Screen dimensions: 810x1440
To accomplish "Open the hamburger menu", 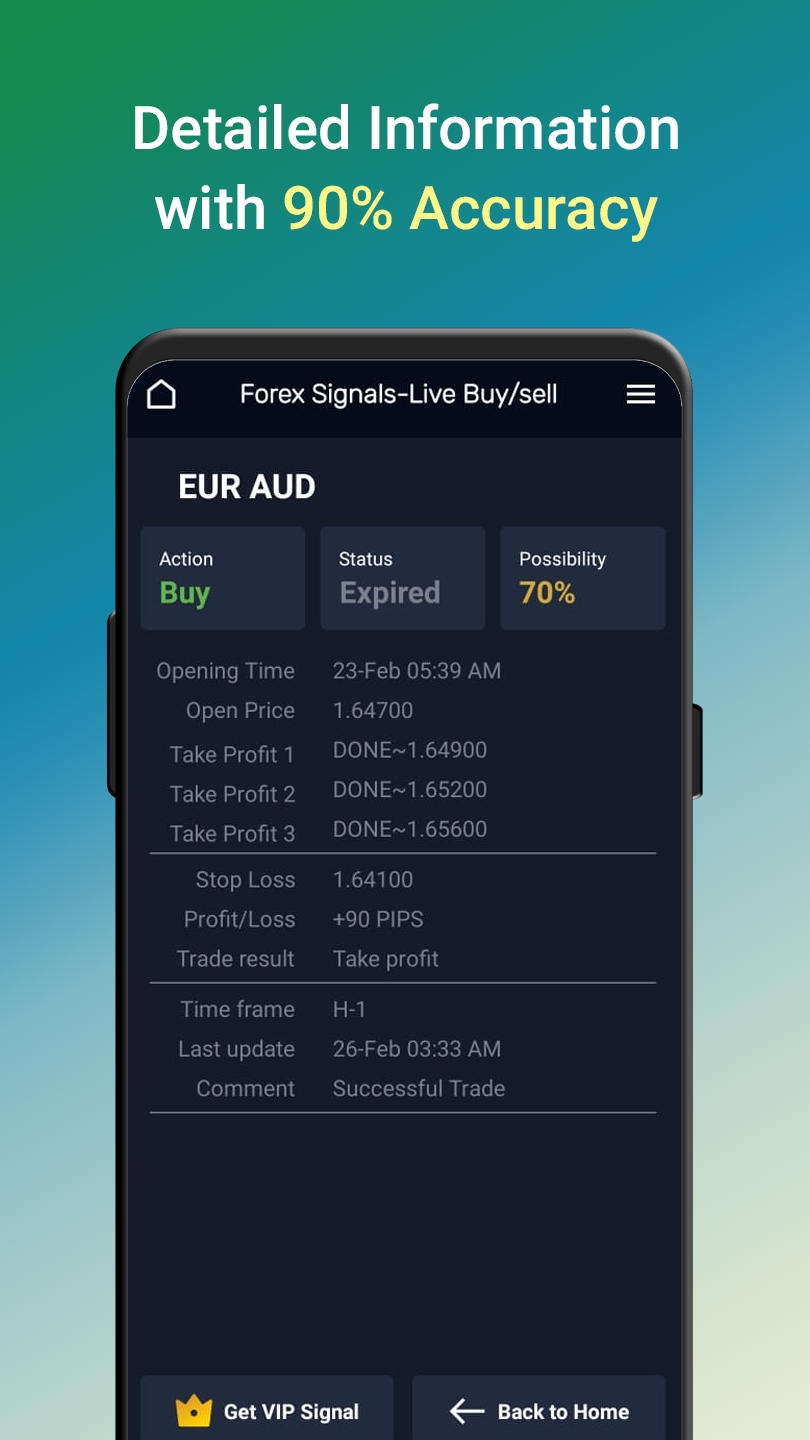I will pos(640,394).
